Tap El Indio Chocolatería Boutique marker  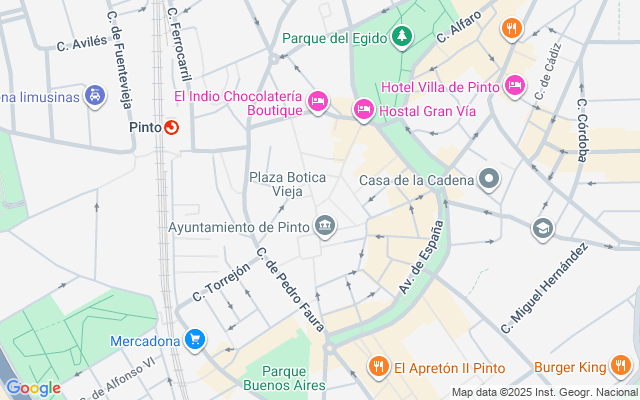[x=319, y=100]
